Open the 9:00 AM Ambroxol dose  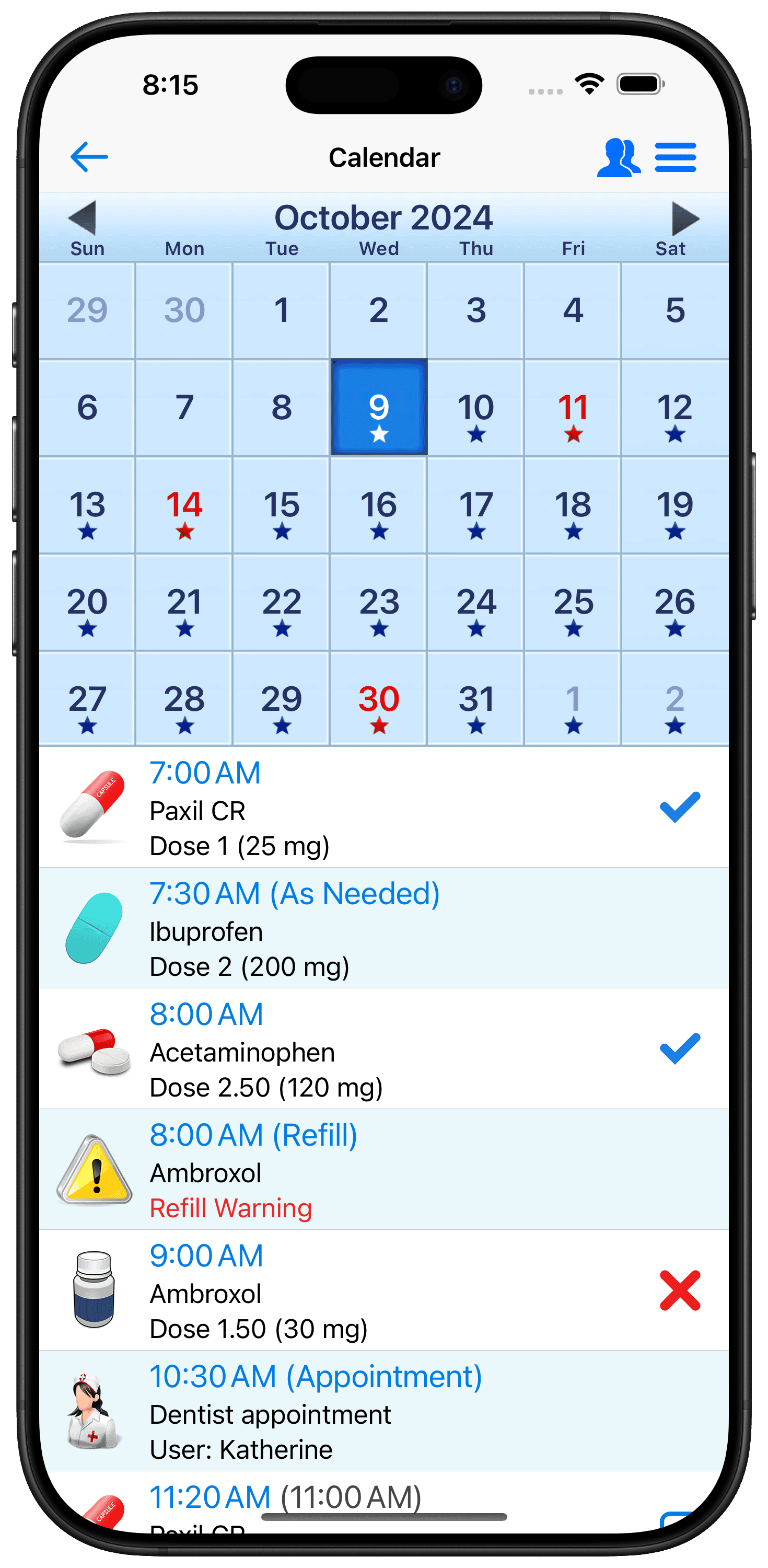(x=384, y=1290)
